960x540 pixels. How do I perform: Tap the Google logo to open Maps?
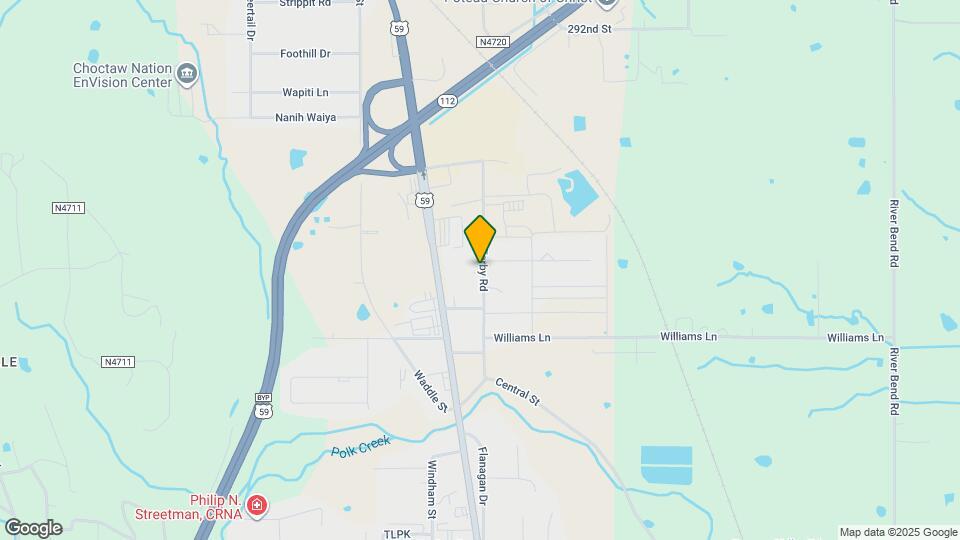(x=33, y=528)
